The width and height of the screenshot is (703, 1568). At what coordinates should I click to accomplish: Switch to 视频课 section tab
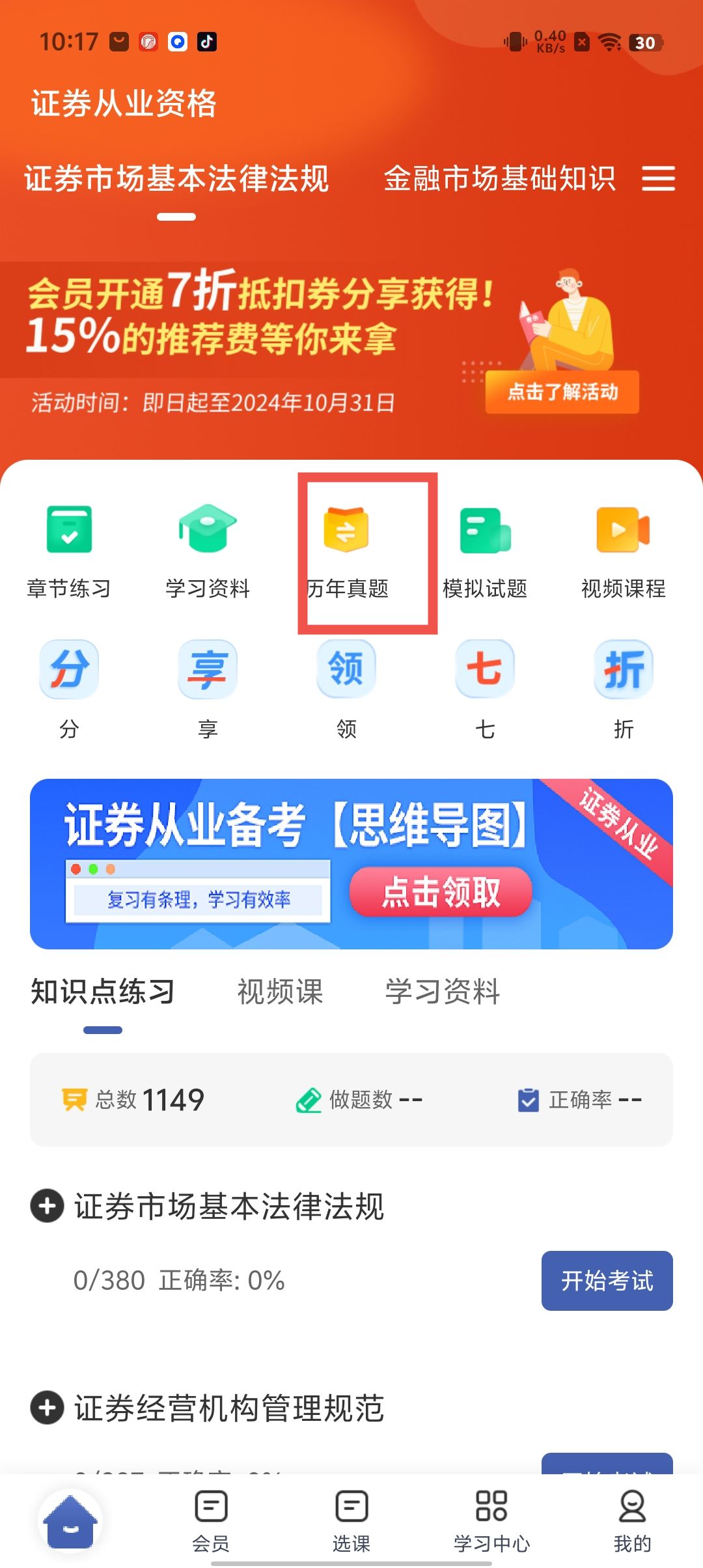280,992
